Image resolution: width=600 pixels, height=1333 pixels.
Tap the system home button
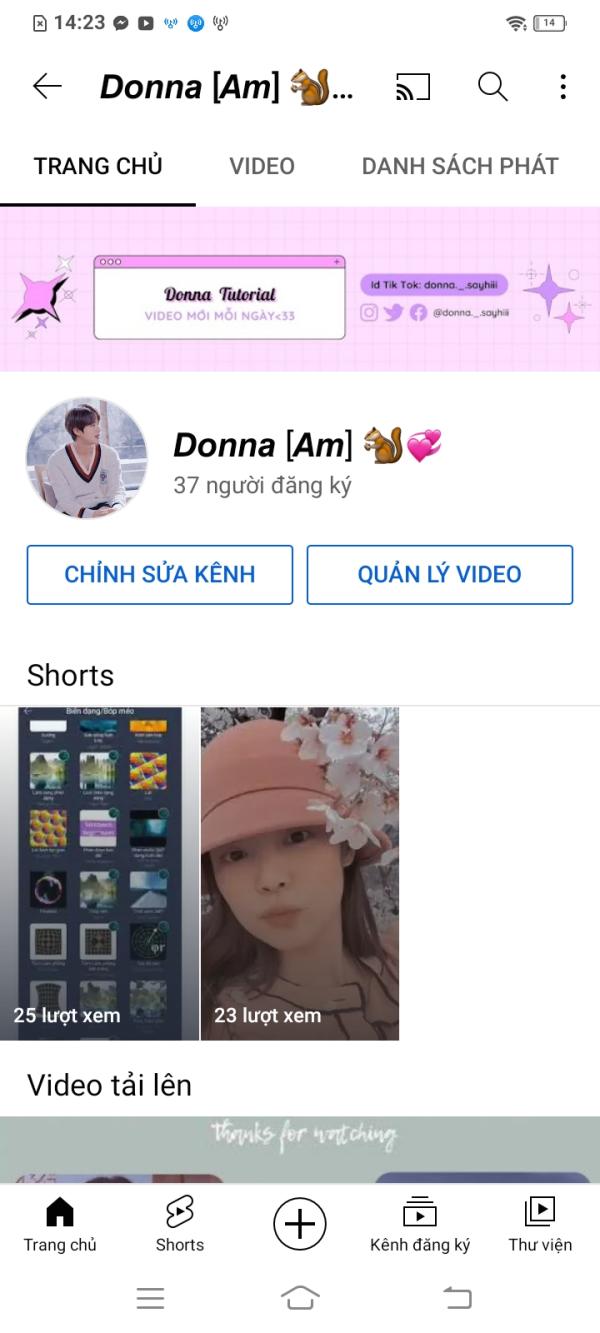tap(300, 1298)
